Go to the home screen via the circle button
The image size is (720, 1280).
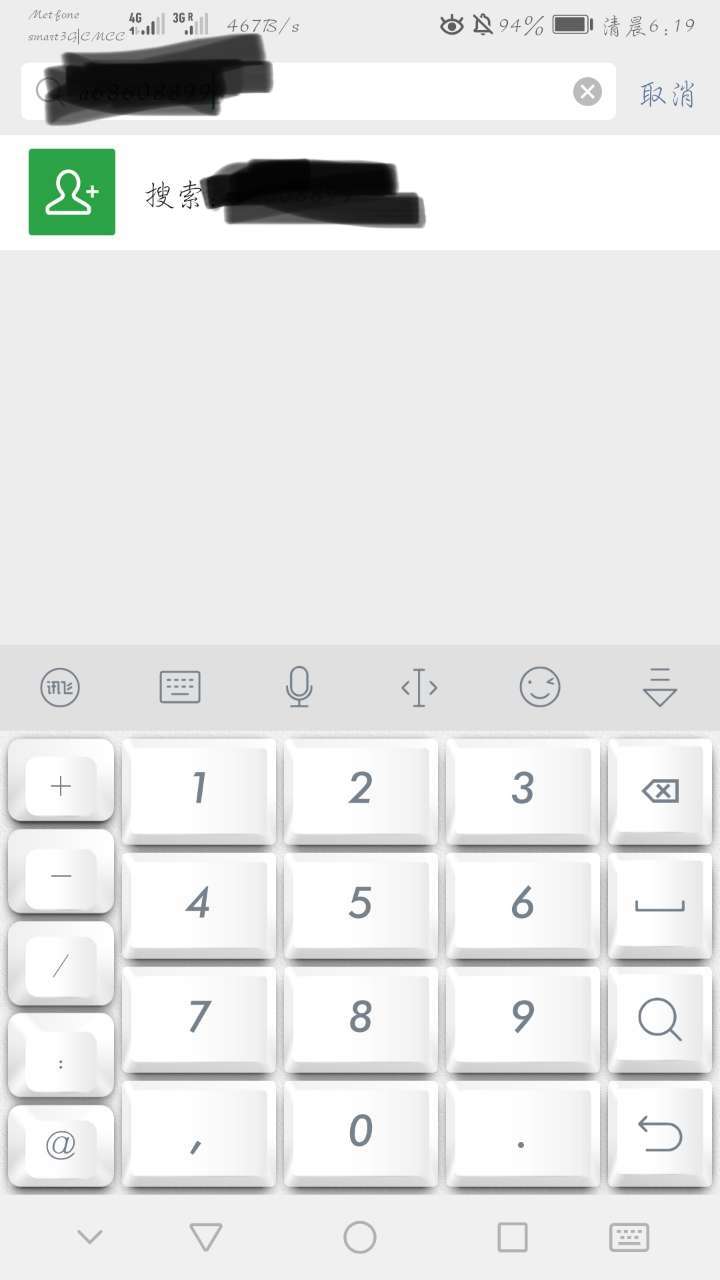coord(360,1237)
